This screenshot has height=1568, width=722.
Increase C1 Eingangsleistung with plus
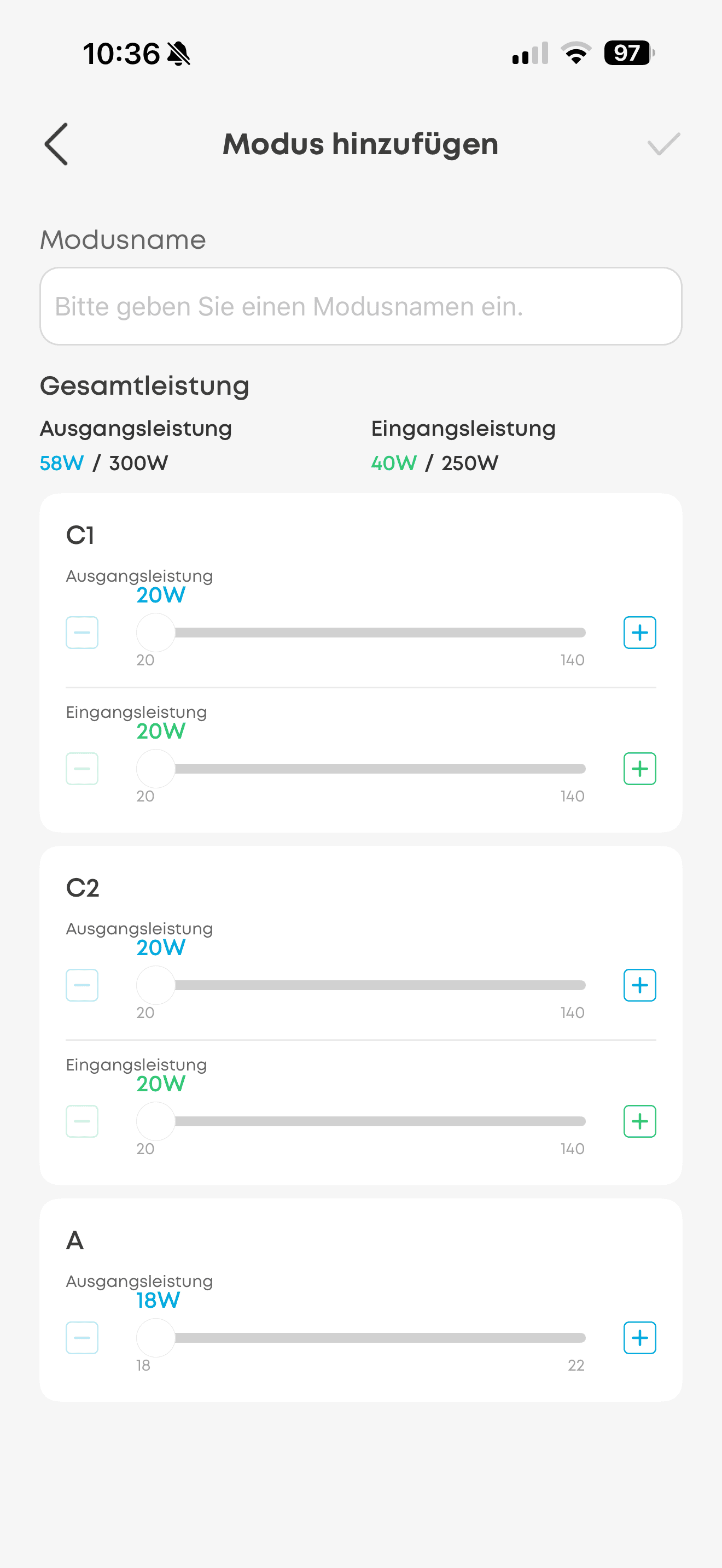tap(639, 769)
